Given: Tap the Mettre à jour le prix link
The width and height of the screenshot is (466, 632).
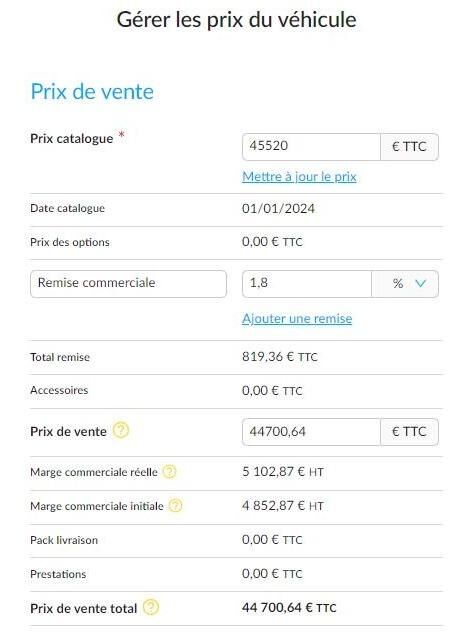Looking at the screenshot, I should click(x=299, y=177).
